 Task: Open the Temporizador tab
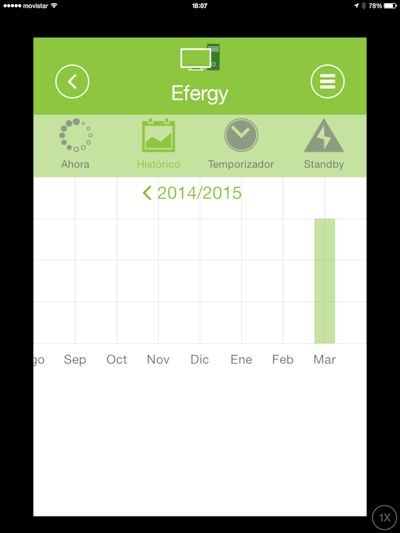click(x=241, y=144)
